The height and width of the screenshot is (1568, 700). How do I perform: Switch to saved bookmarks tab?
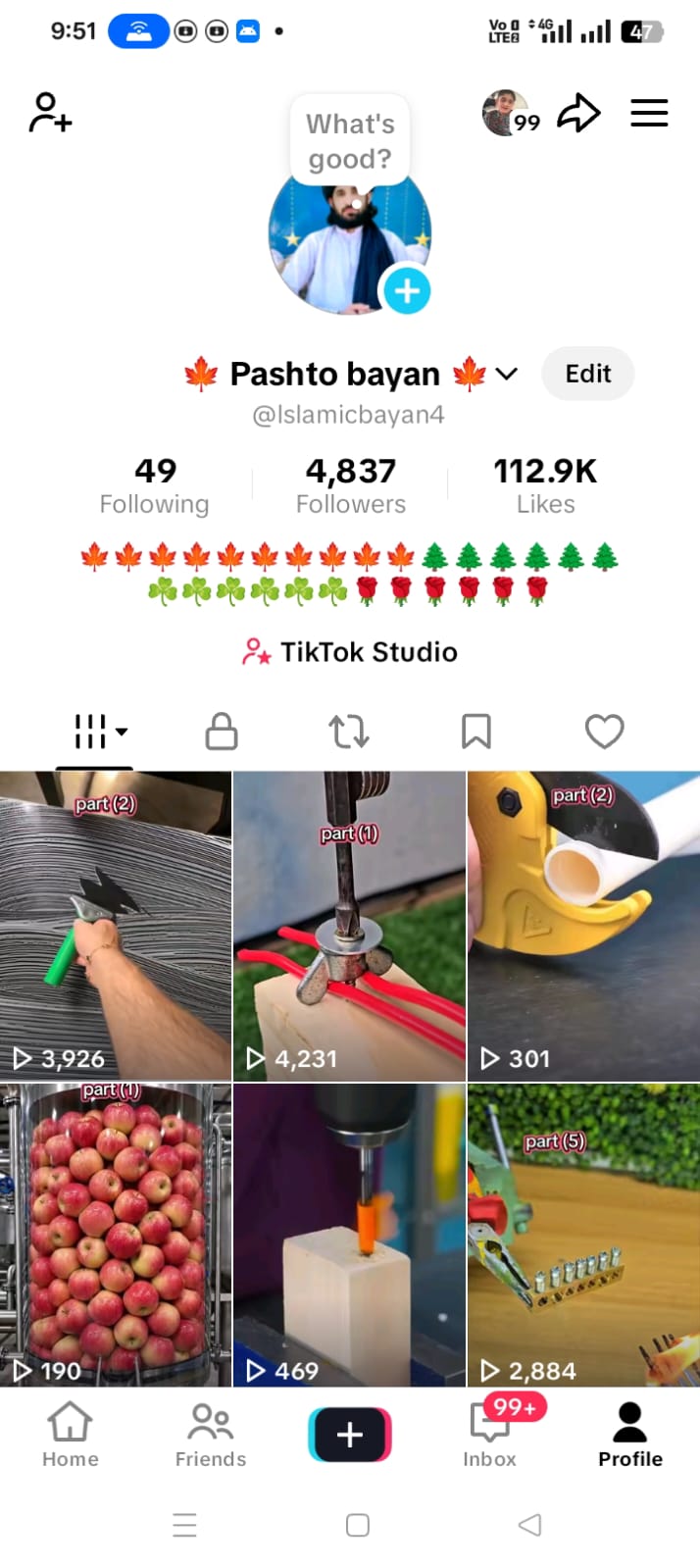(x=476, y=731)
